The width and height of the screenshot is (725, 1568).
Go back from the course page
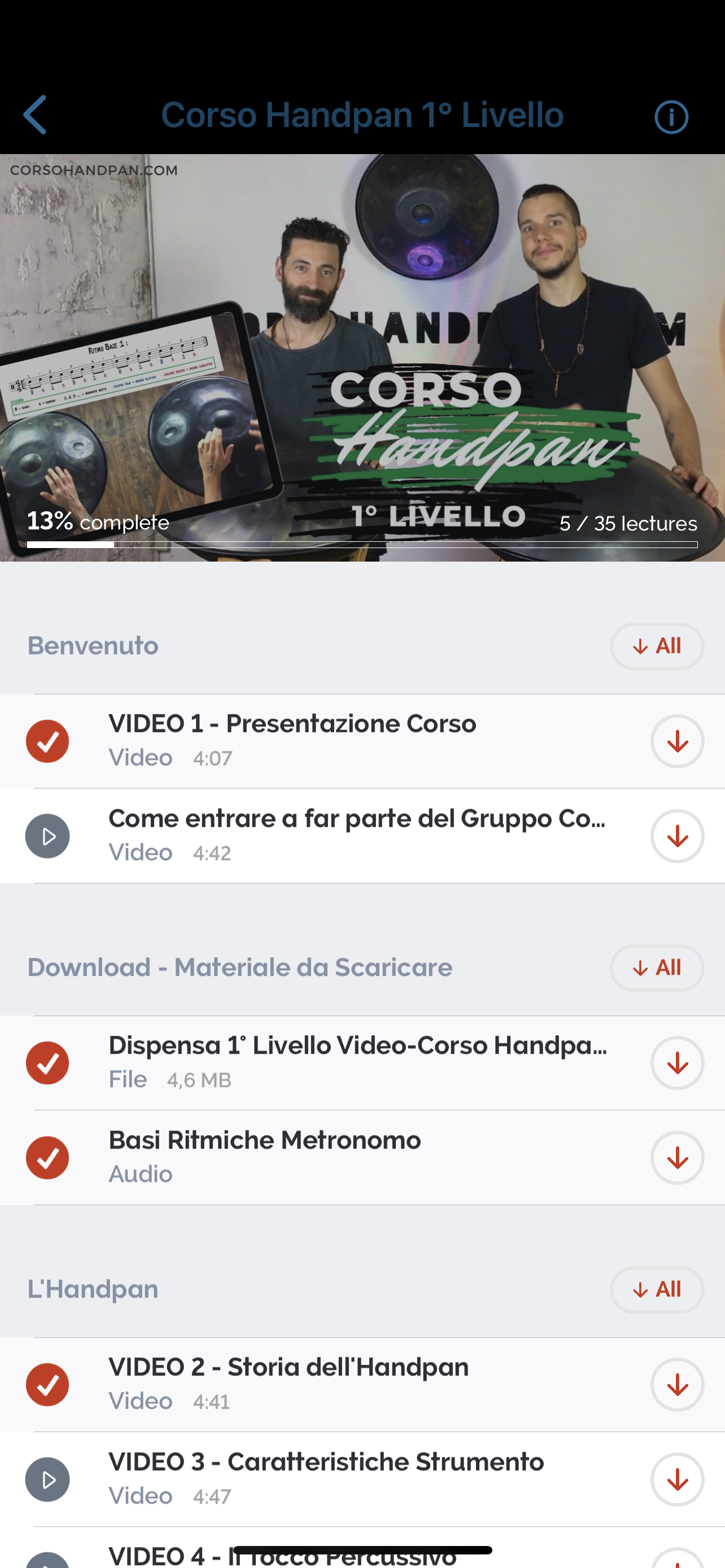coord(36,115)
